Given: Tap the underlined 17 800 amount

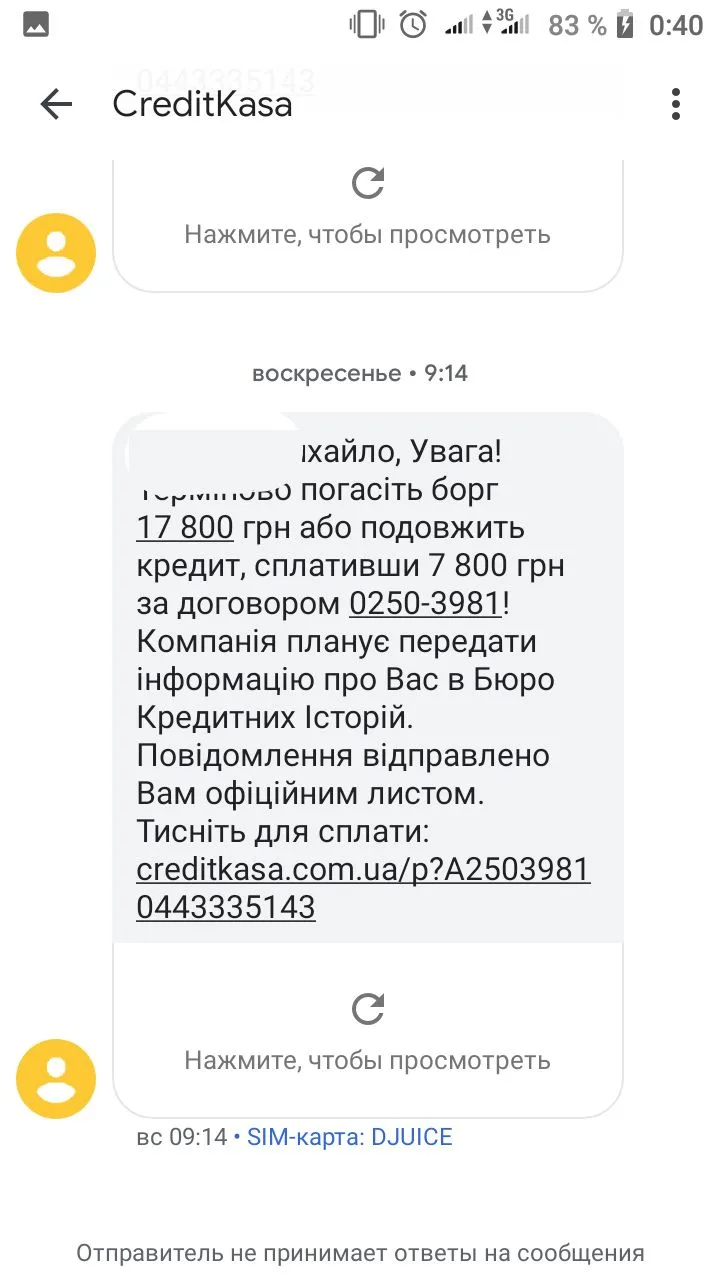Looking at the screenshot, I should [x=185, y=527].
